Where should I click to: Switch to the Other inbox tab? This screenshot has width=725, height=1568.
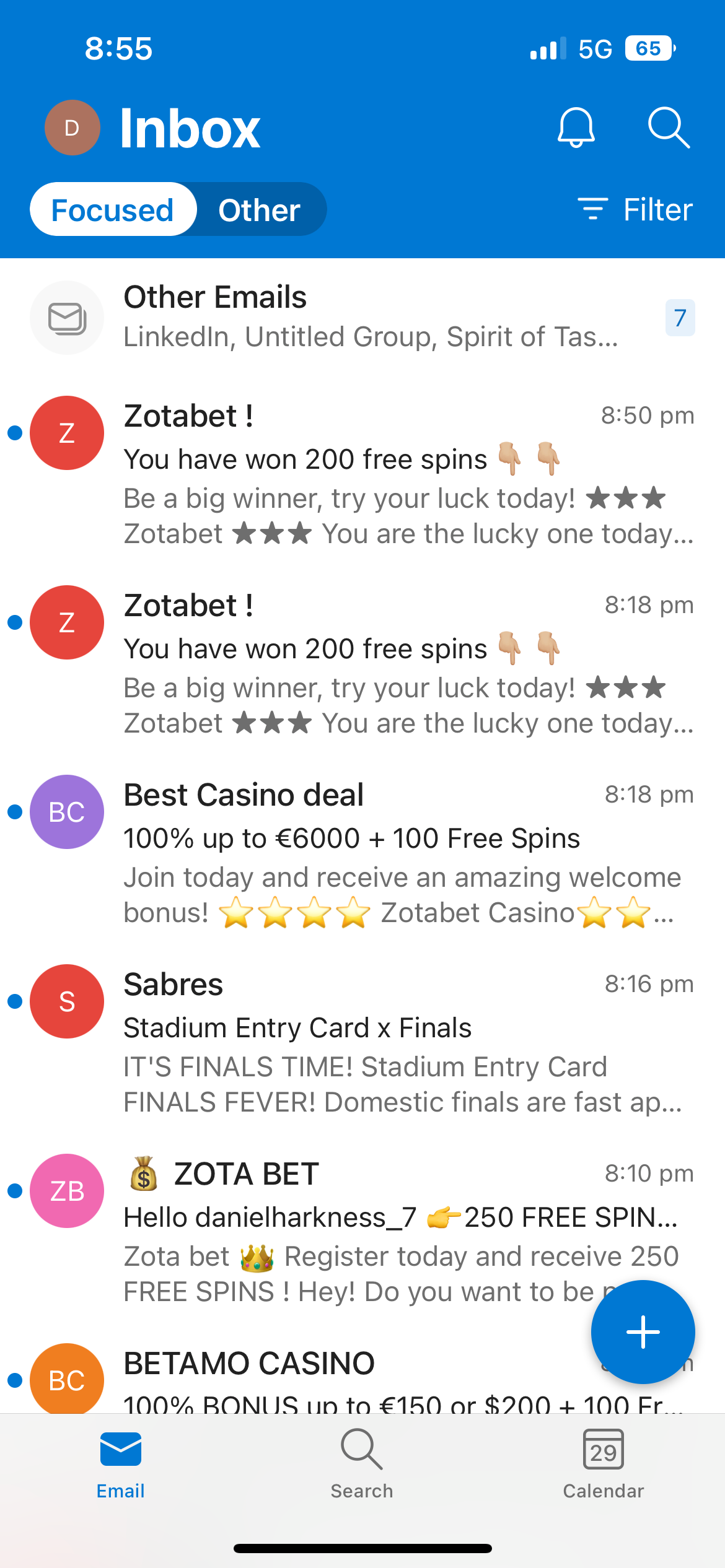259,210
